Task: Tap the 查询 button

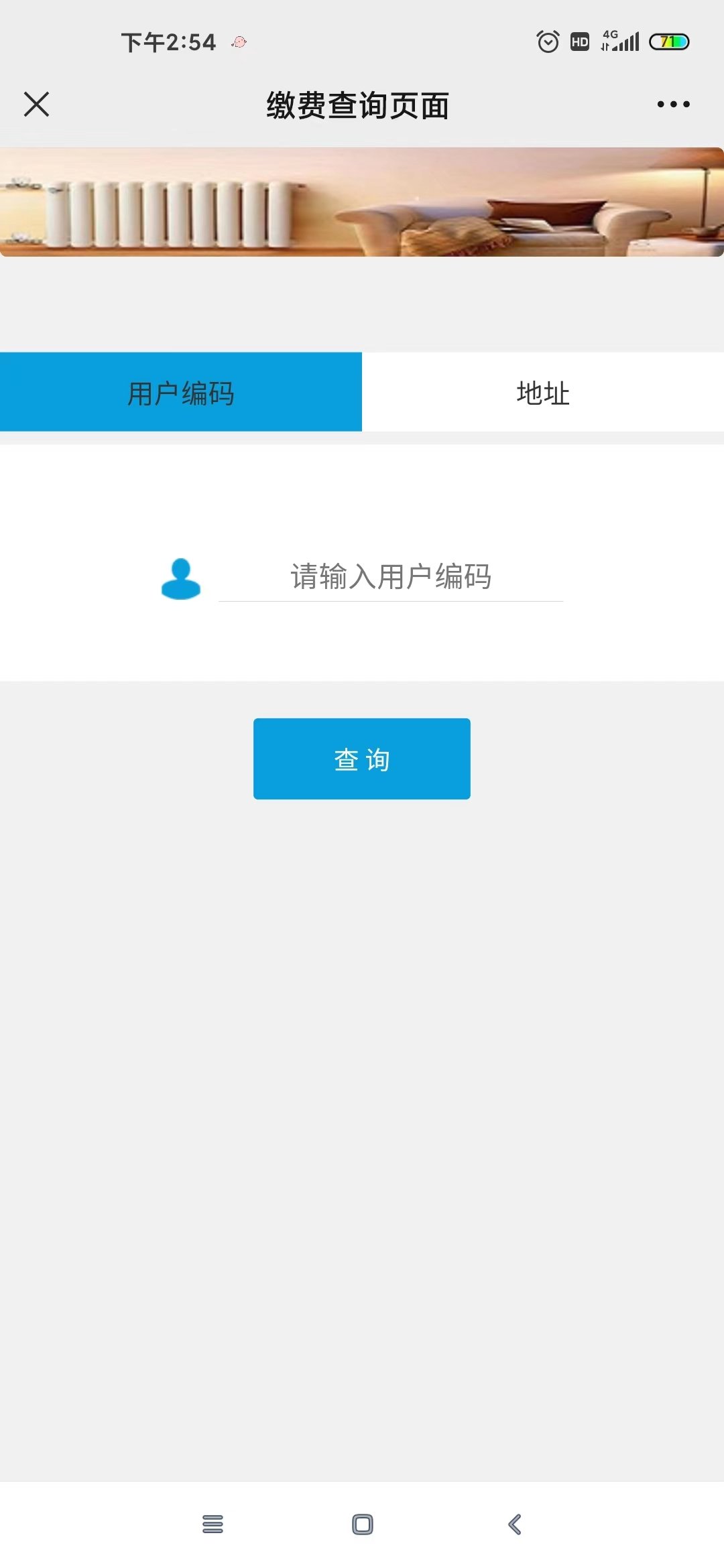Action: (x=362, y=759)
